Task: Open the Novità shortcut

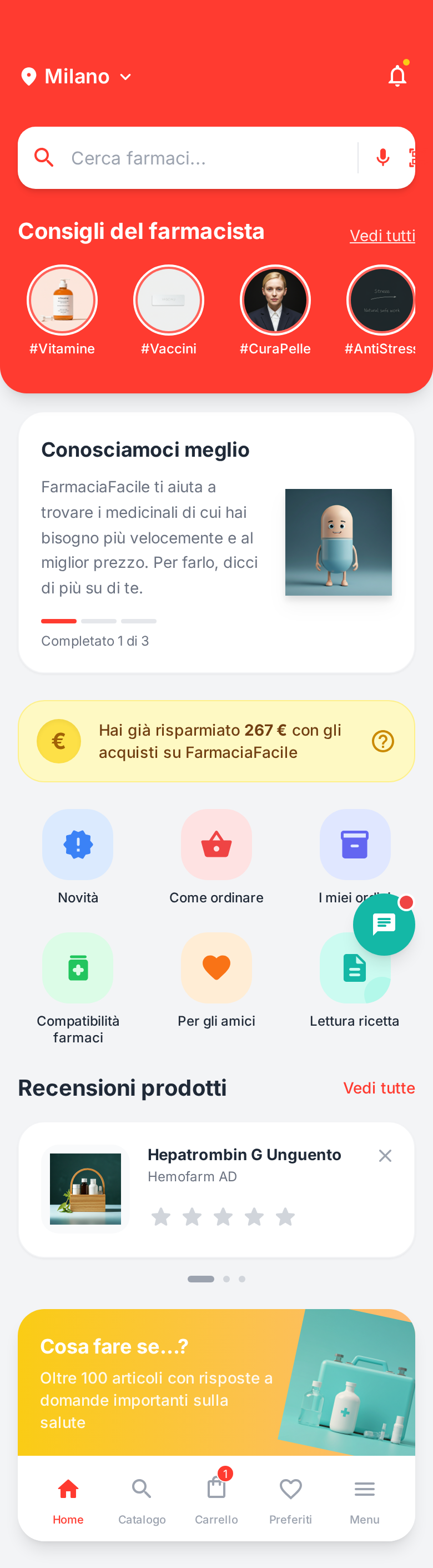Action: (78, 844)
